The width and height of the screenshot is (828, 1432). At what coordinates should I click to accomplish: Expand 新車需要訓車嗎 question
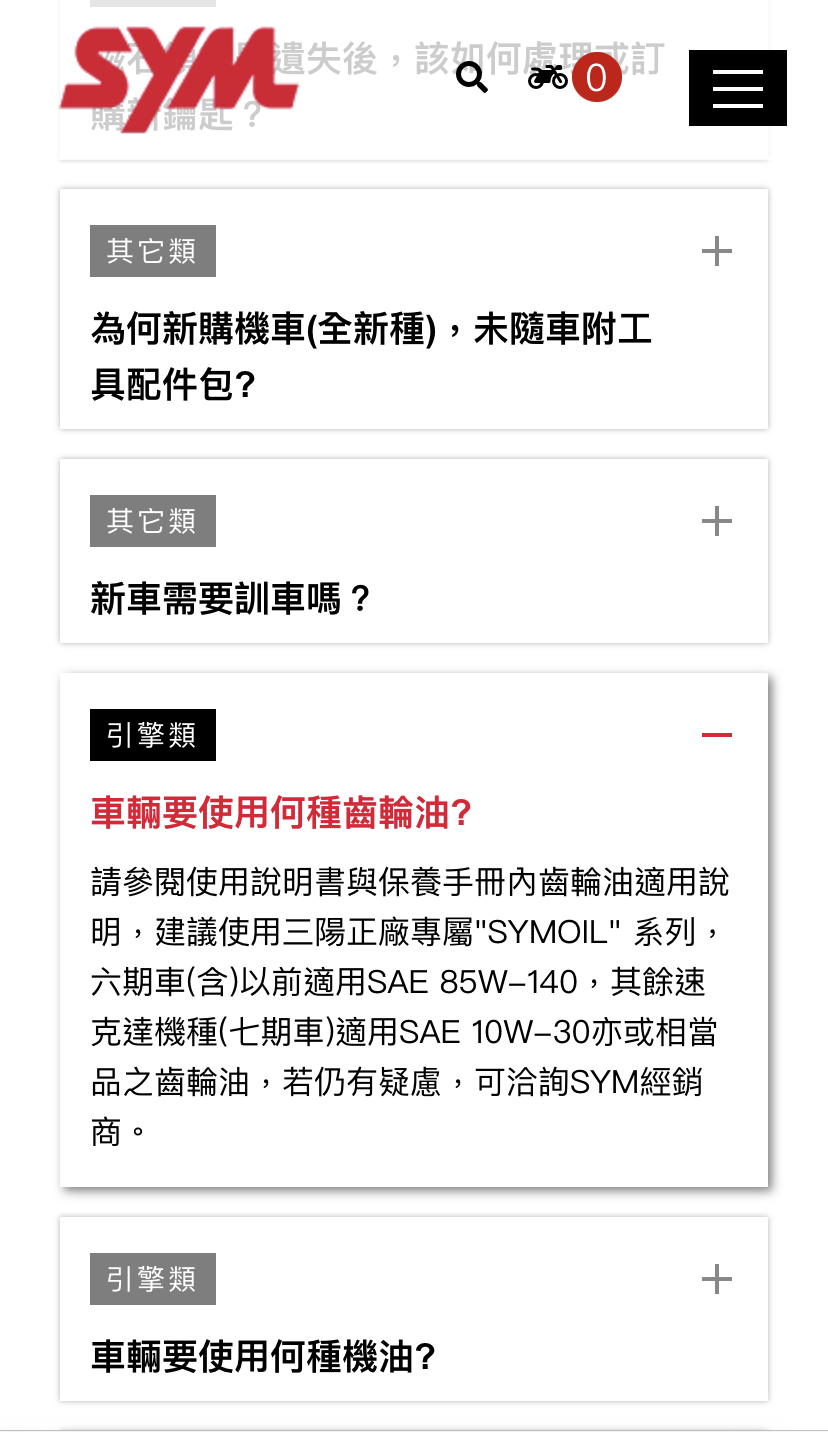pos(716,521)
